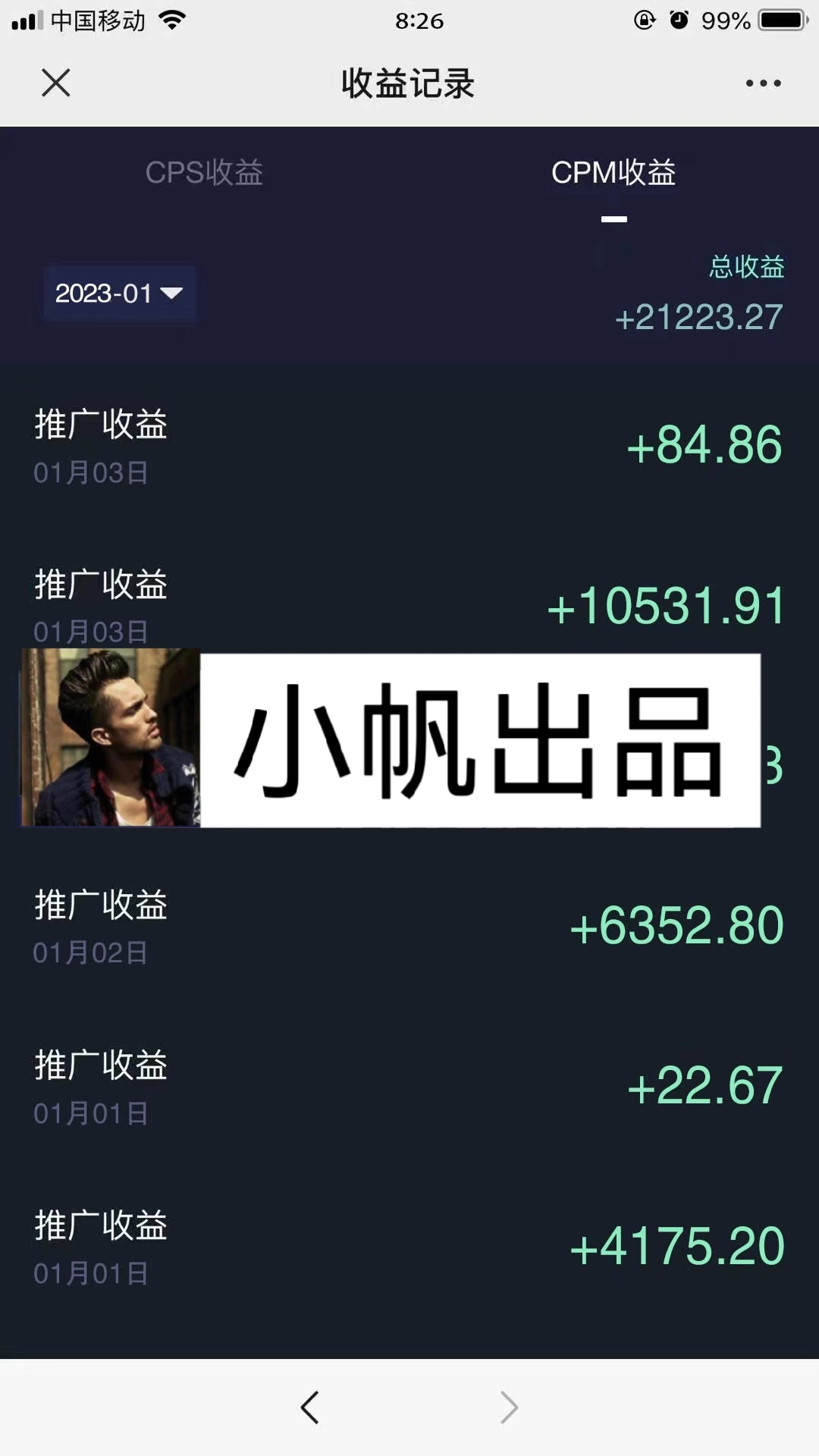
Task: Switch to the CPS收益 tab
Action: (204, 173)
